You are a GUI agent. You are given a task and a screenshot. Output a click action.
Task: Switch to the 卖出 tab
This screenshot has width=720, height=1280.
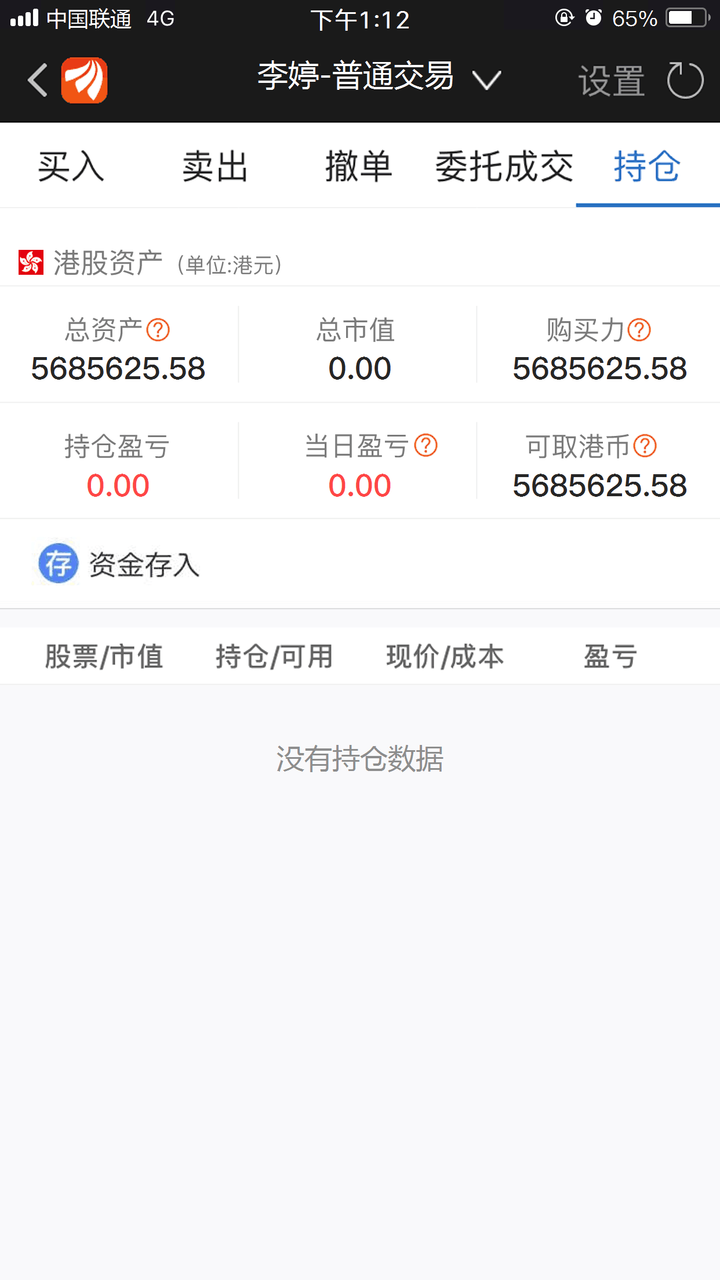tap(215, 166)
